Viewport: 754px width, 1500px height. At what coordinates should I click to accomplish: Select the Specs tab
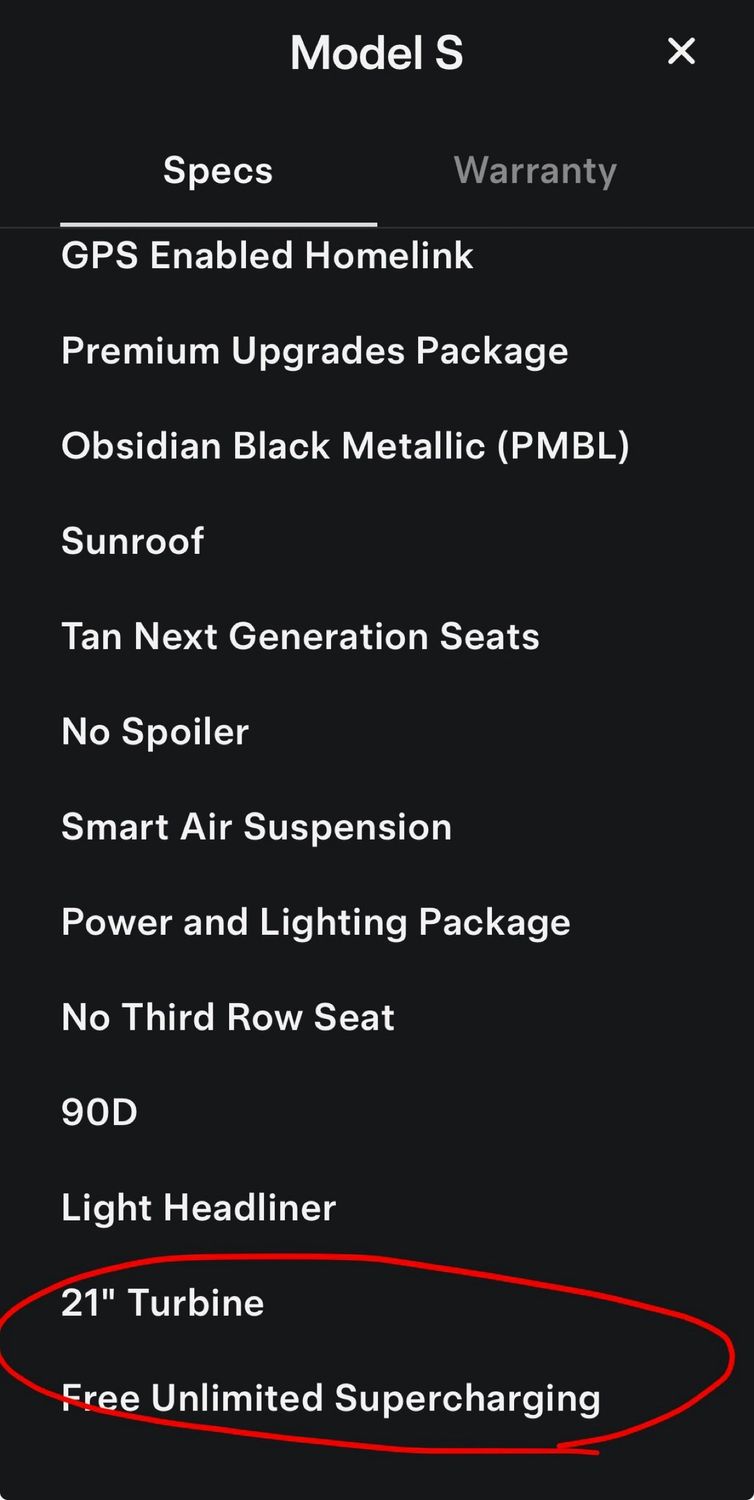[218, 171]
